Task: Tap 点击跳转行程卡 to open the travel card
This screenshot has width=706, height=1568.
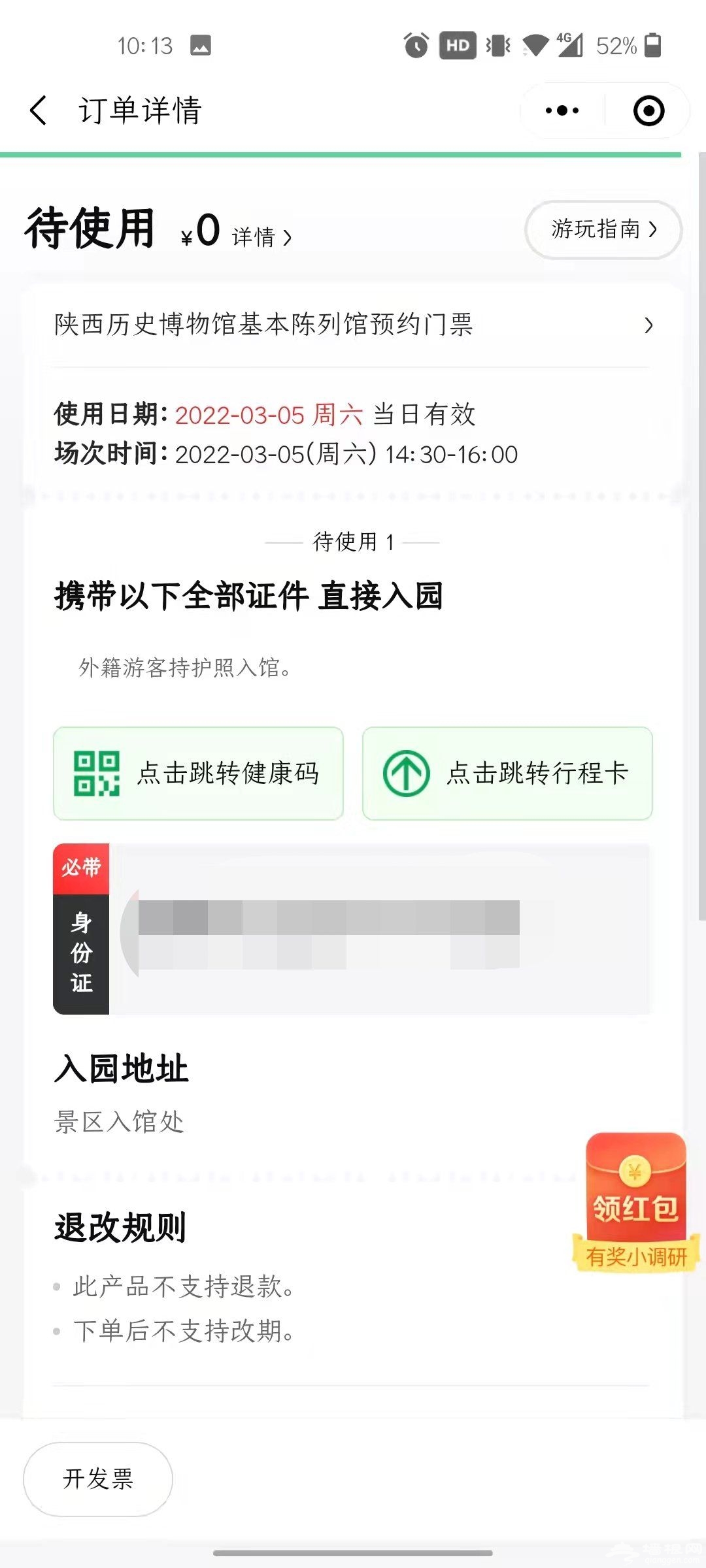Action: click(x=507, y=773)
